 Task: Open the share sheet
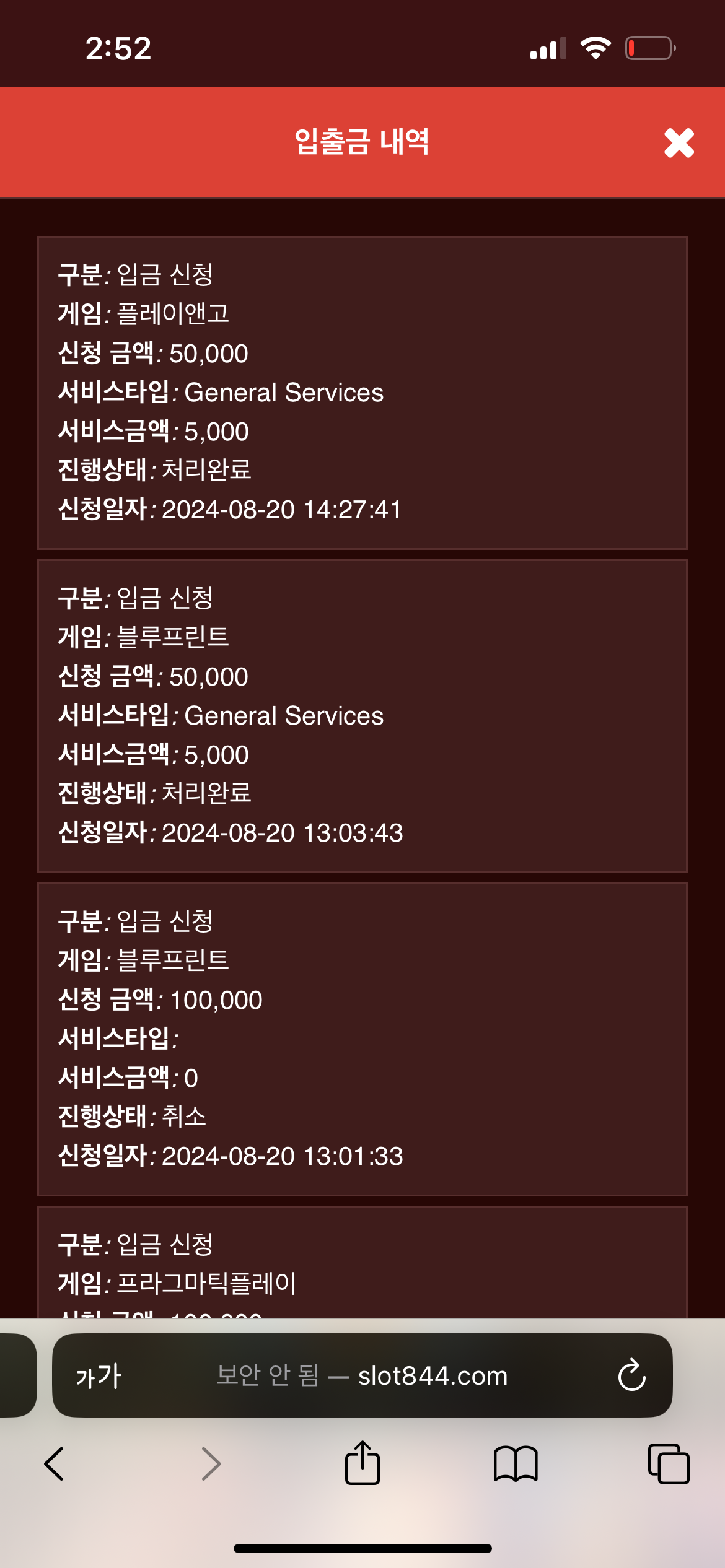coord(362,1463)
